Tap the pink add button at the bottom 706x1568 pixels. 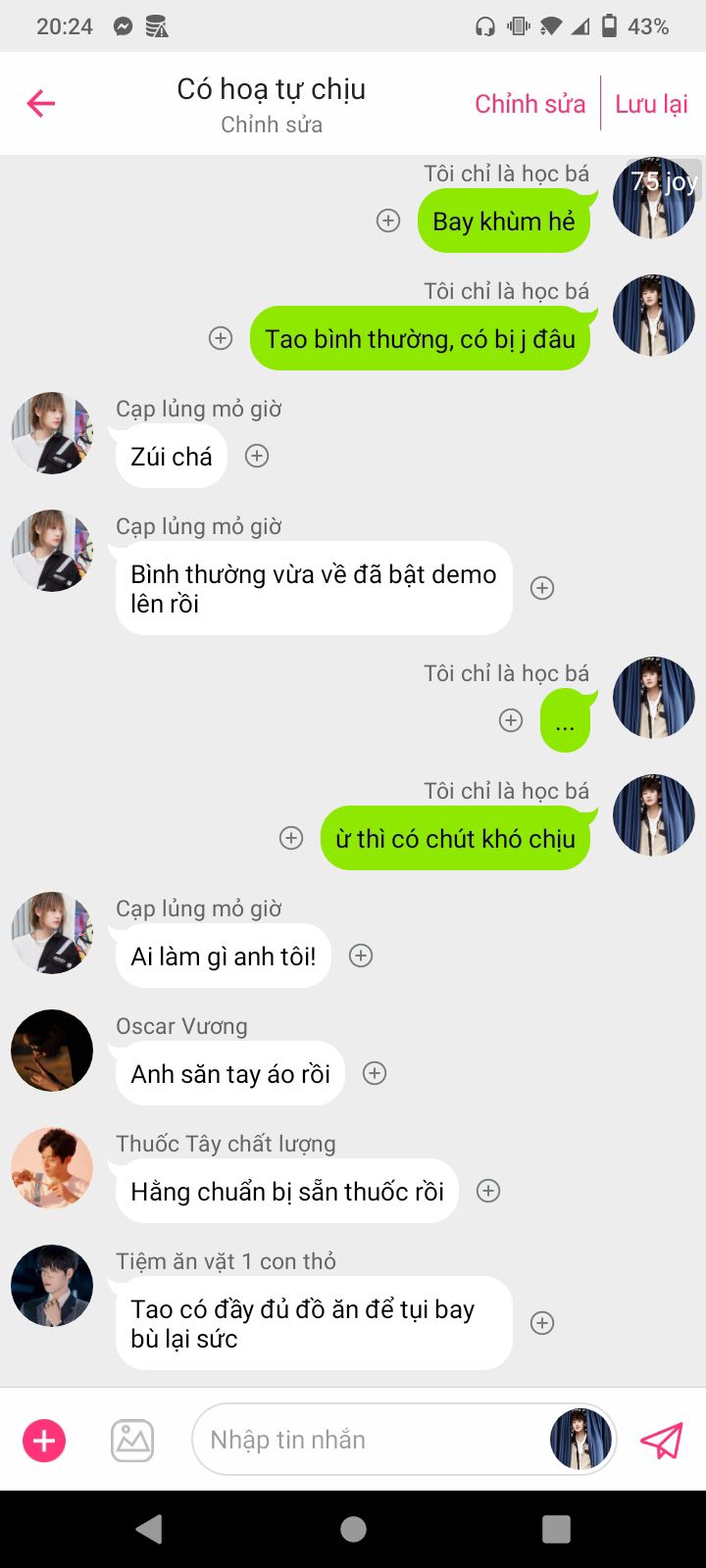point(44,1441)
